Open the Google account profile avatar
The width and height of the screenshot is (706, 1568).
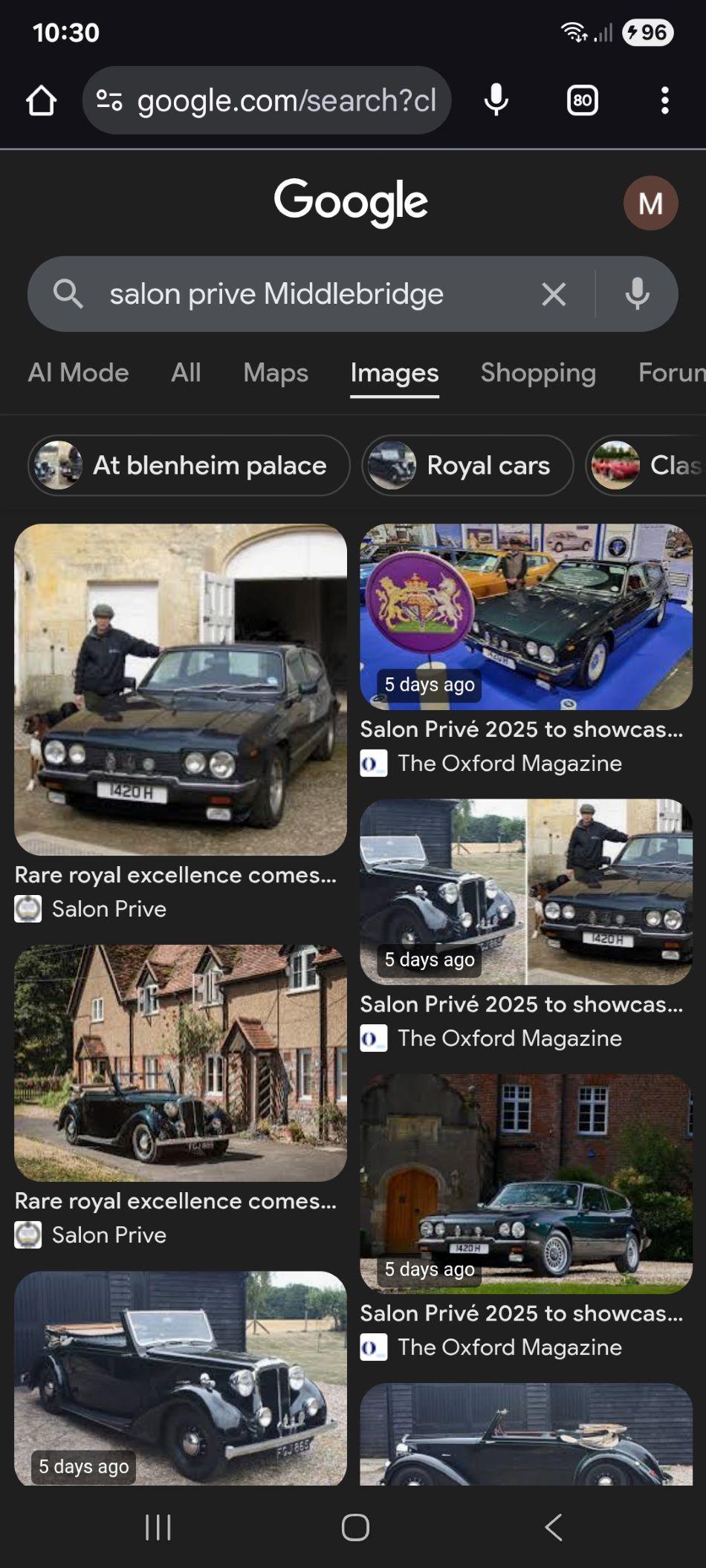pyautogui.click(x=650, y=203)
